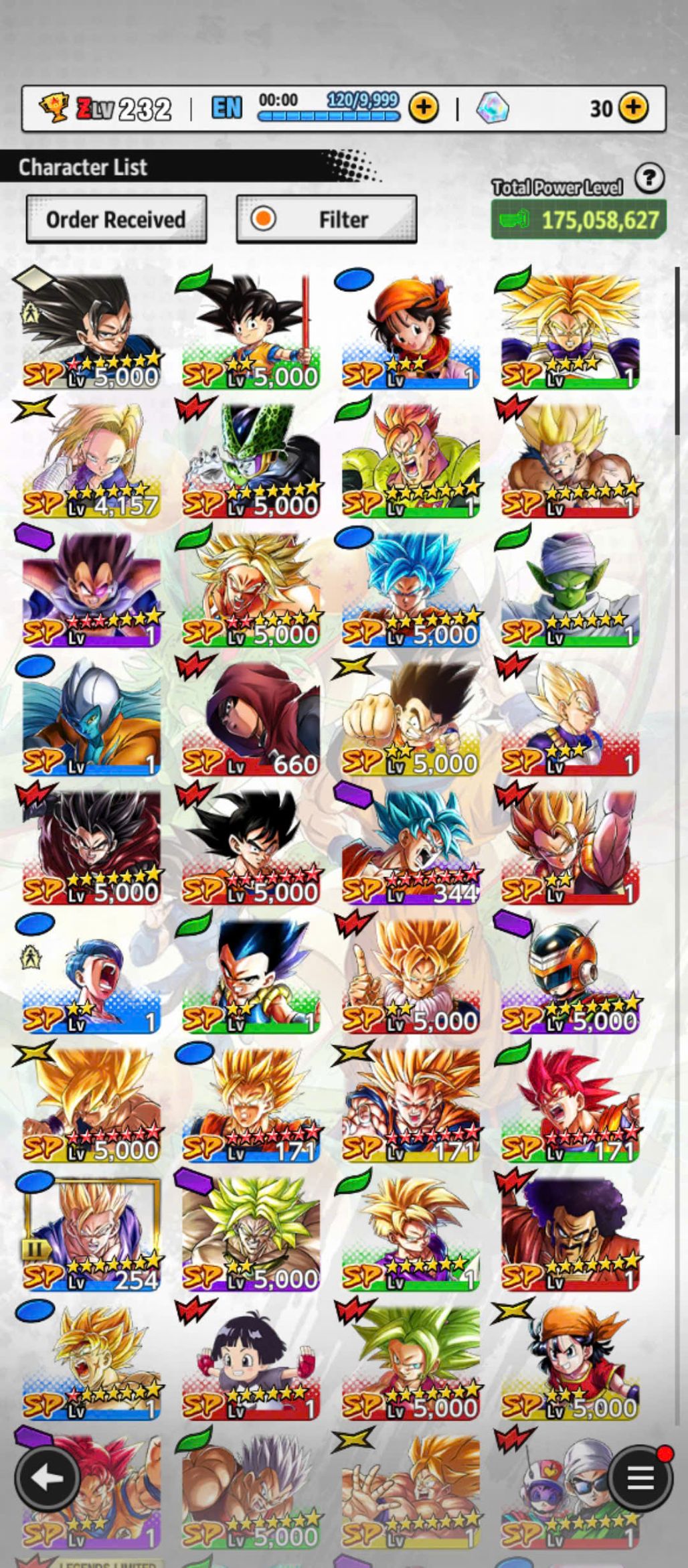Open Piccolo with turban character card
Screen dimensions: 688x1568
[570, 589]
